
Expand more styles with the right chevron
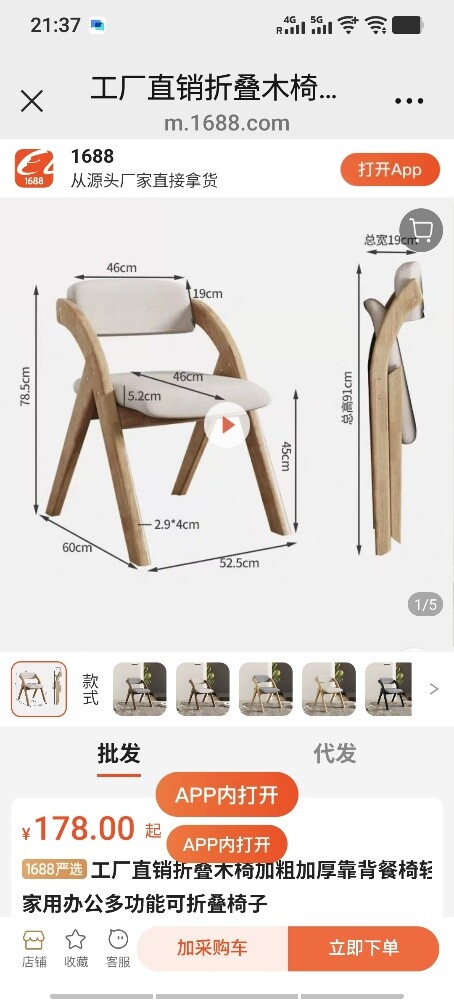pyautogui.click(x=434, y=689)
